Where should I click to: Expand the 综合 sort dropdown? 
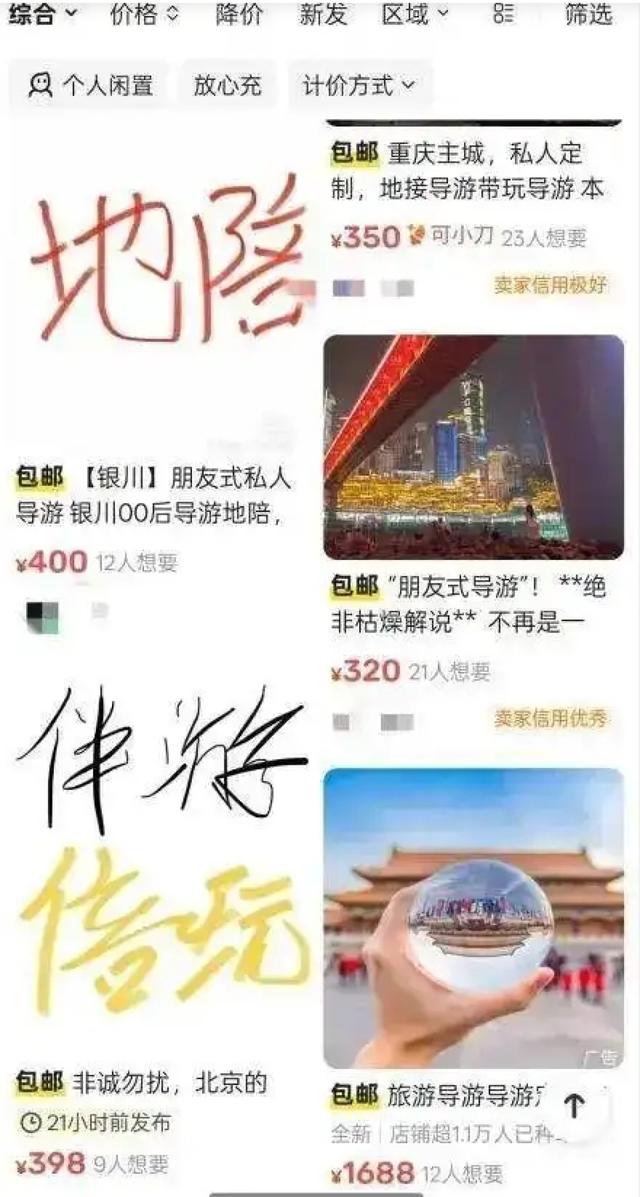[42, 15]
